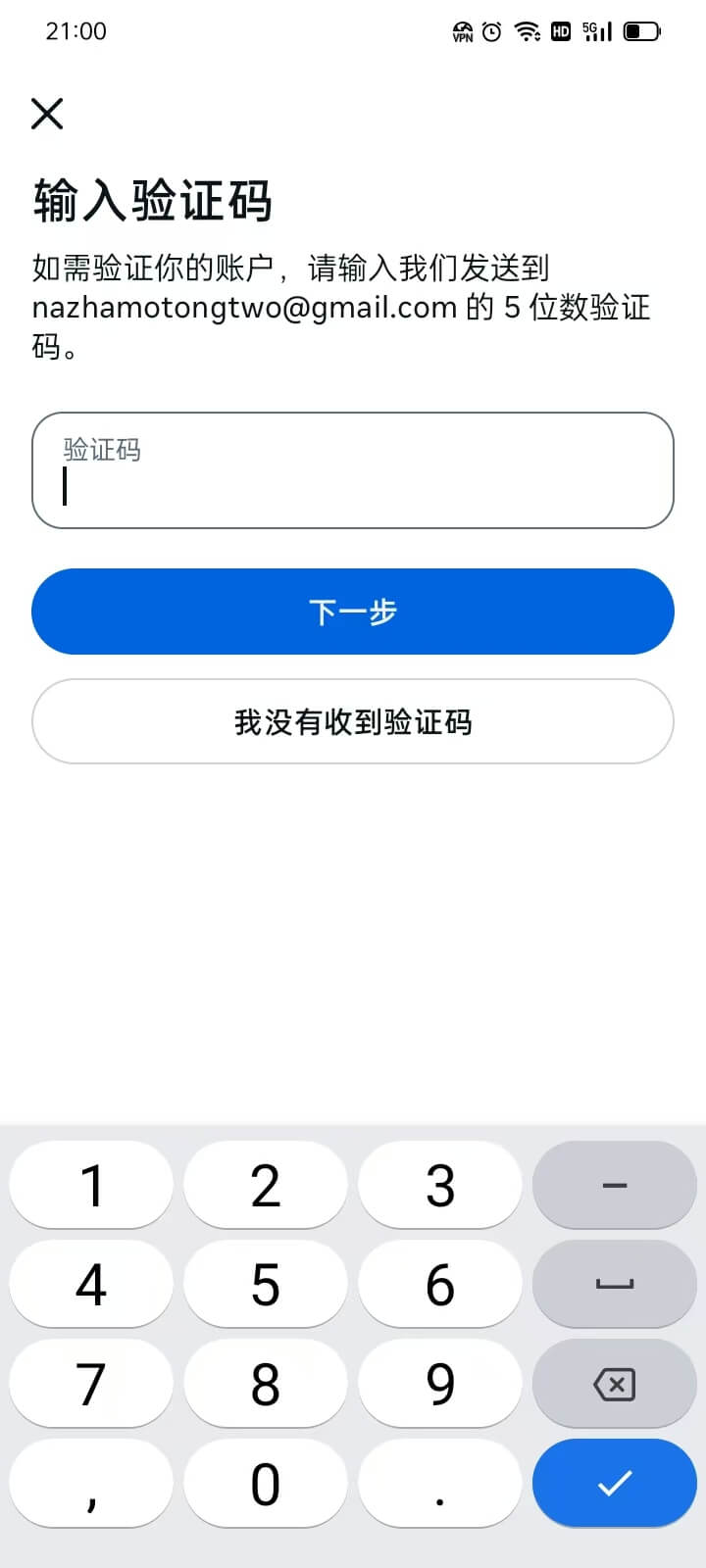Dismiss the screen with the X close icon

[46, 114]
